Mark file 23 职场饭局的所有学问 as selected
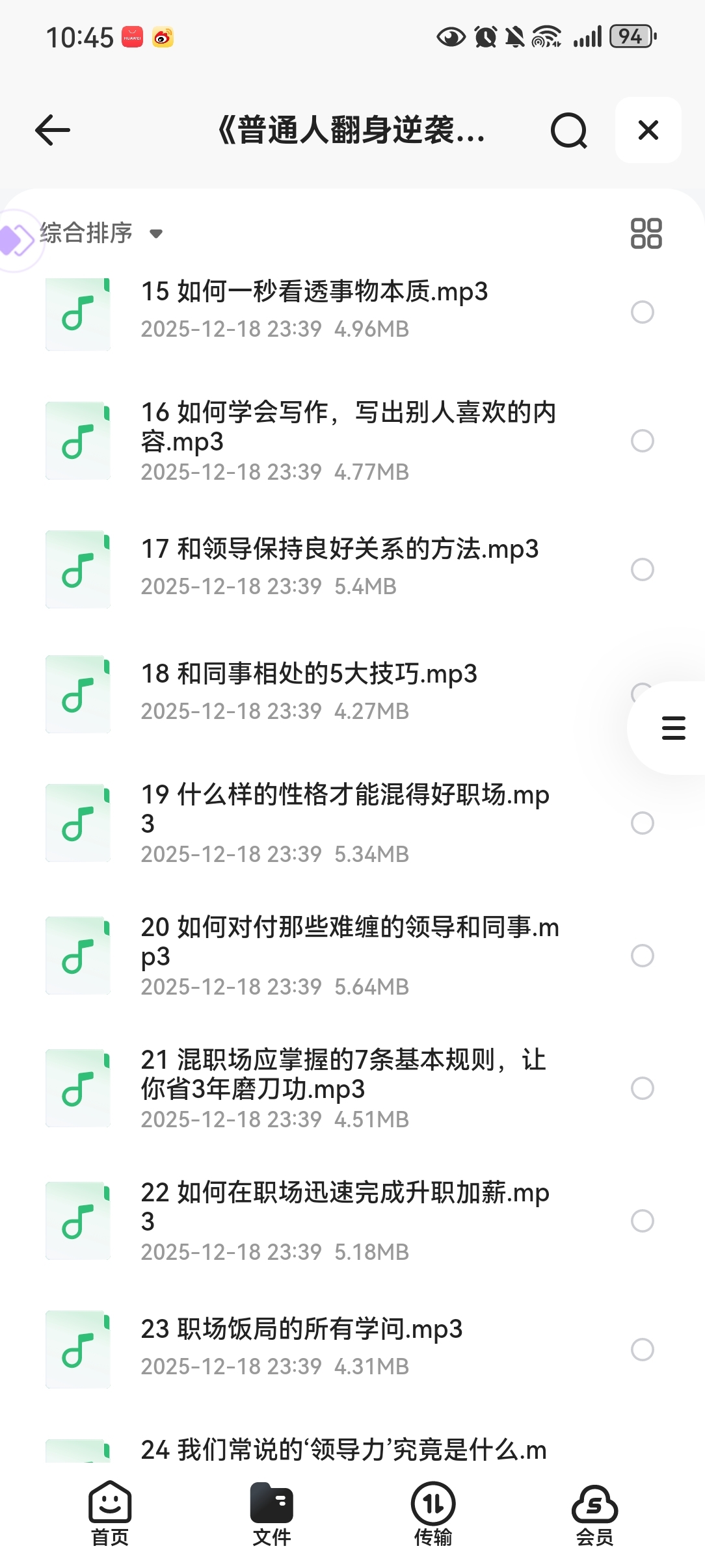 tap(642, 1350)
